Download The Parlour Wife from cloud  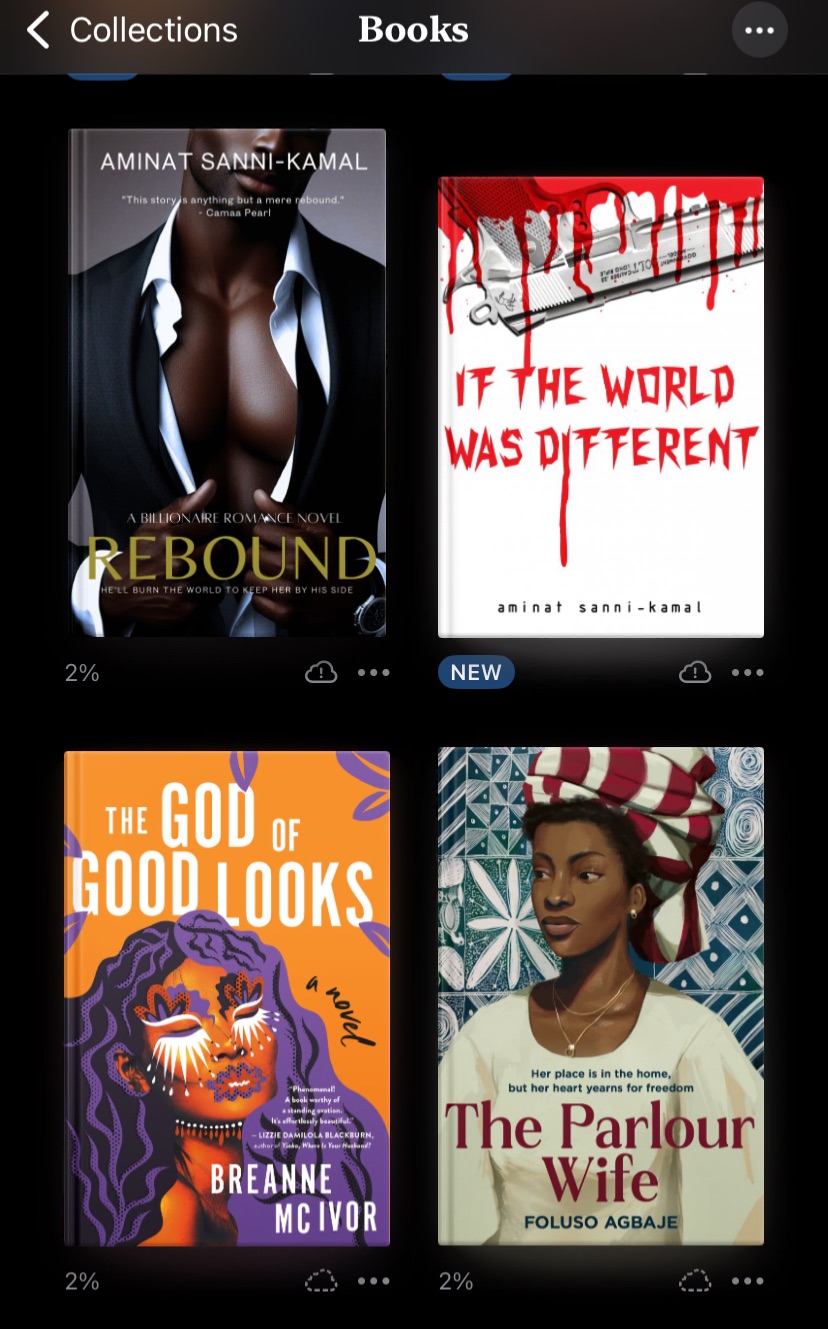(695, 1281)
